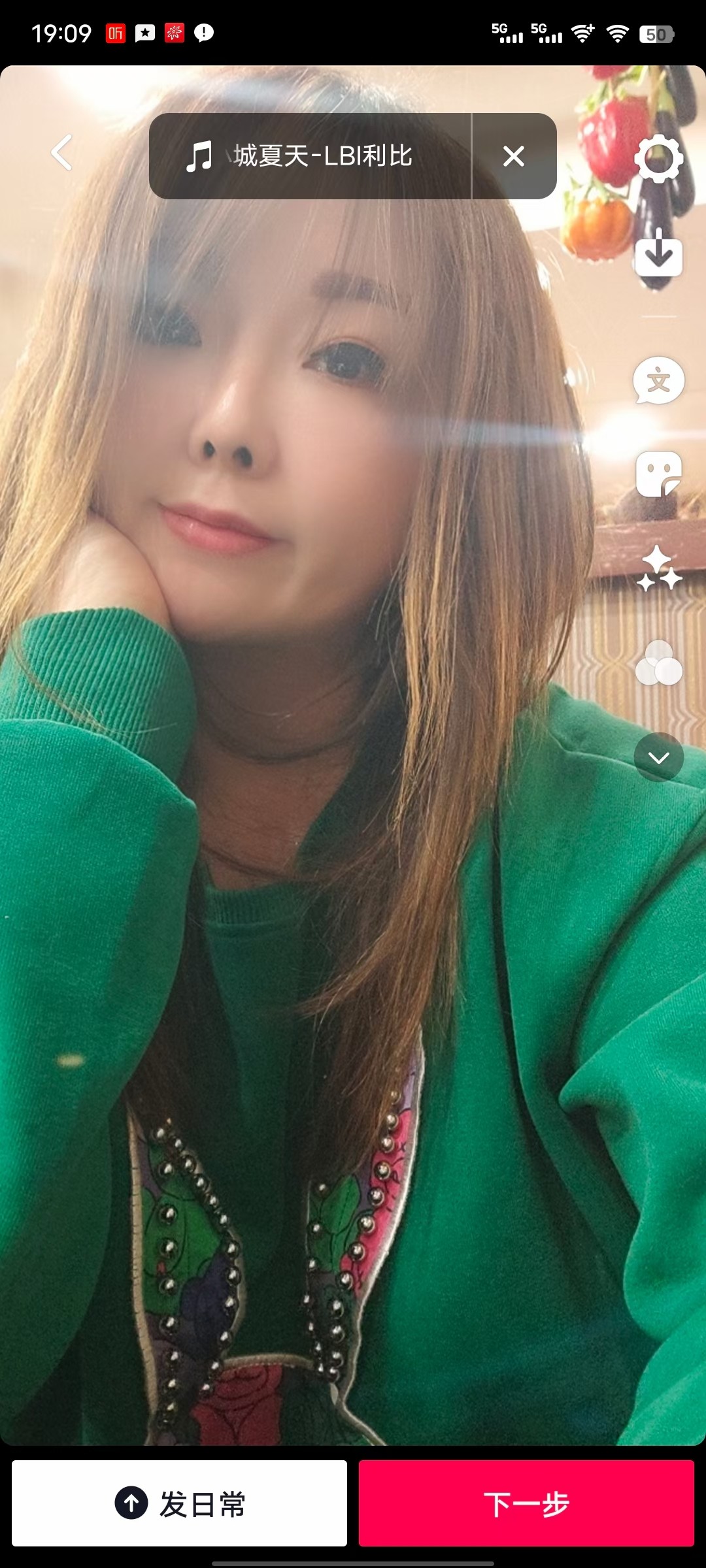Add text to the video
The width and height of the screenshot is (706, 1568).
coord(658,381)
